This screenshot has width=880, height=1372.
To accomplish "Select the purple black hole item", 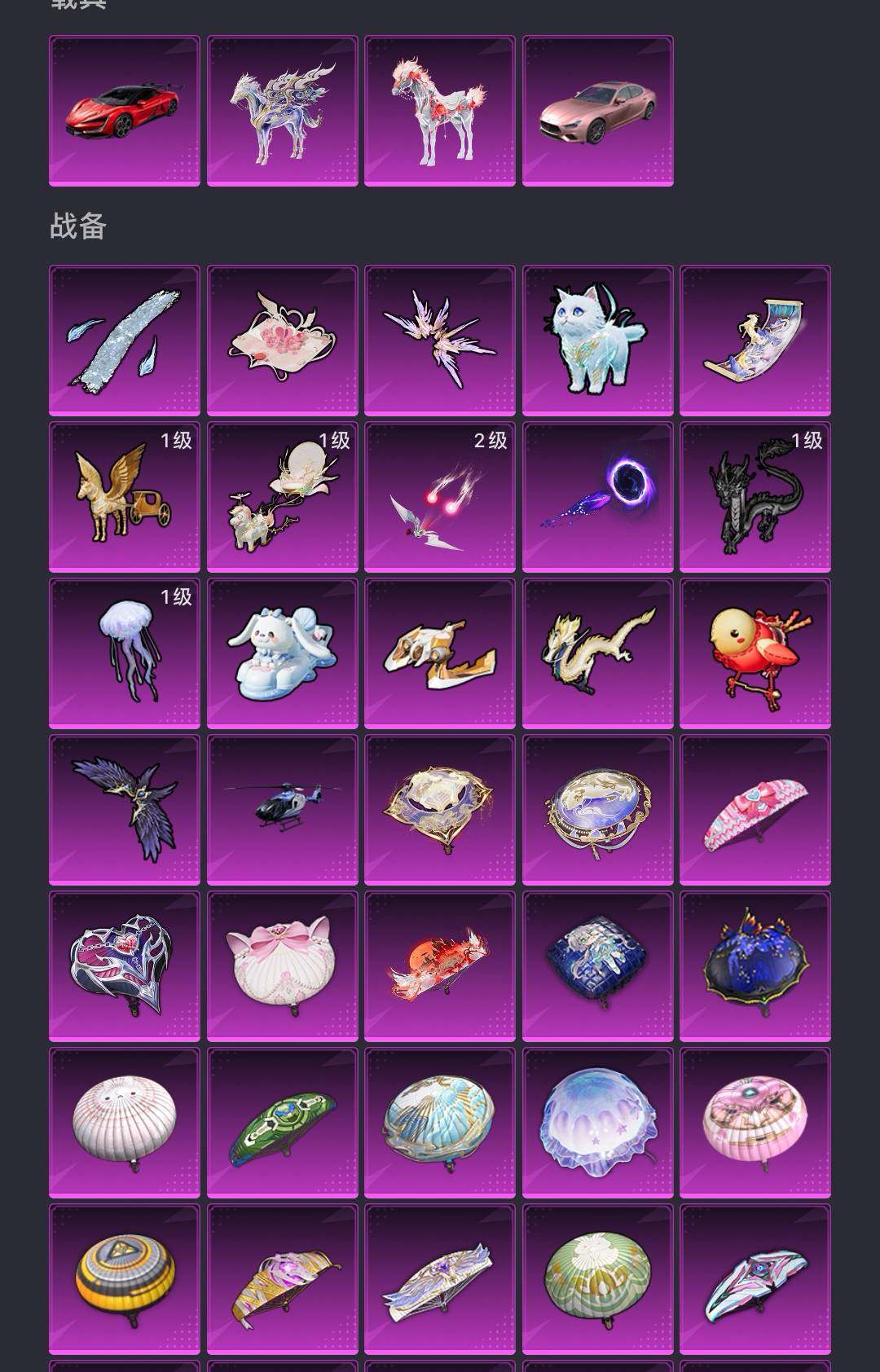I will [x=597, y=497].
